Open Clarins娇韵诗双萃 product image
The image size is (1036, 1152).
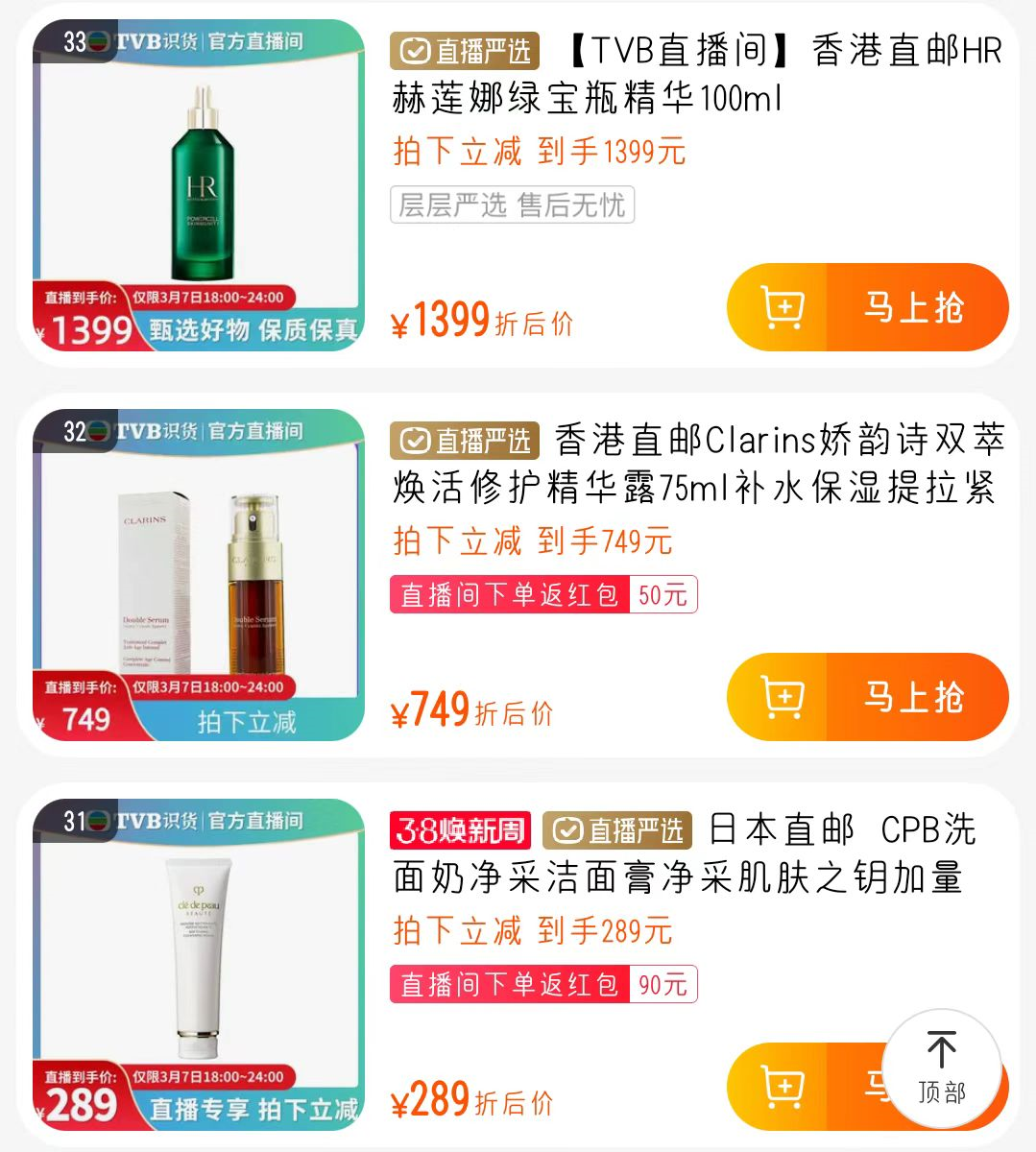click(x=200, y=575)
